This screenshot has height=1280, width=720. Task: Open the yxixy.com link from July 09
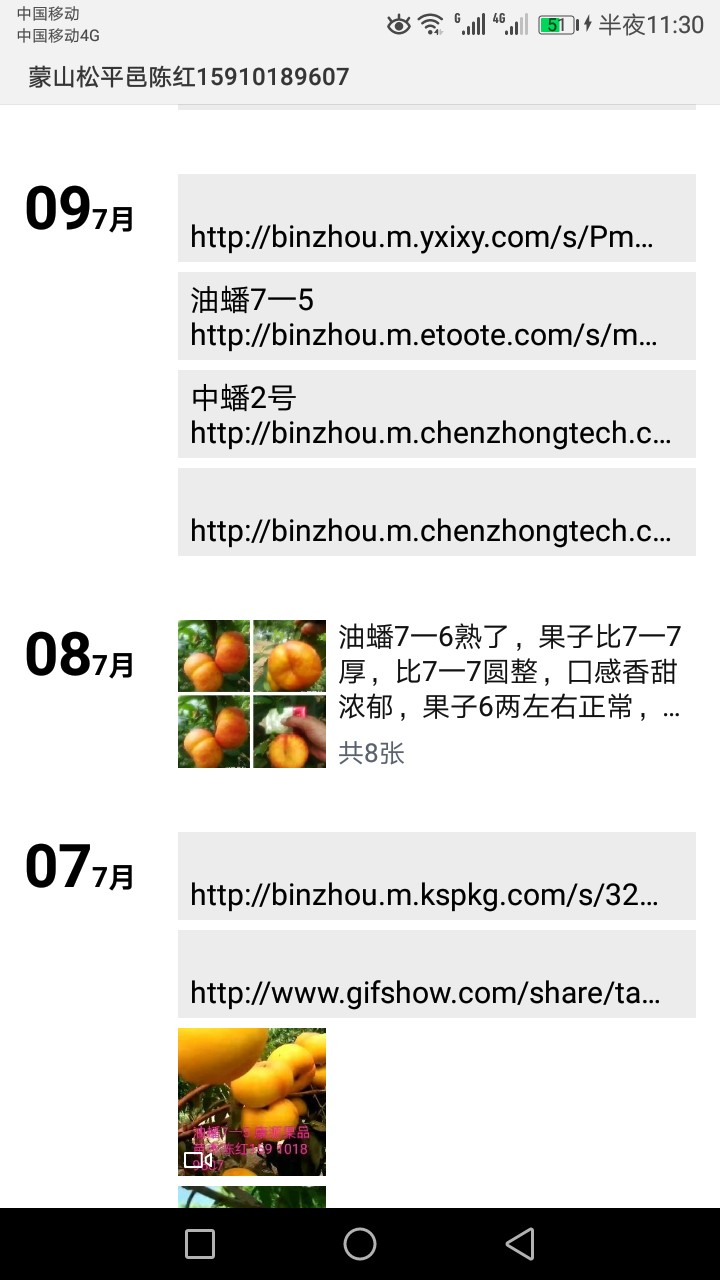436,219
